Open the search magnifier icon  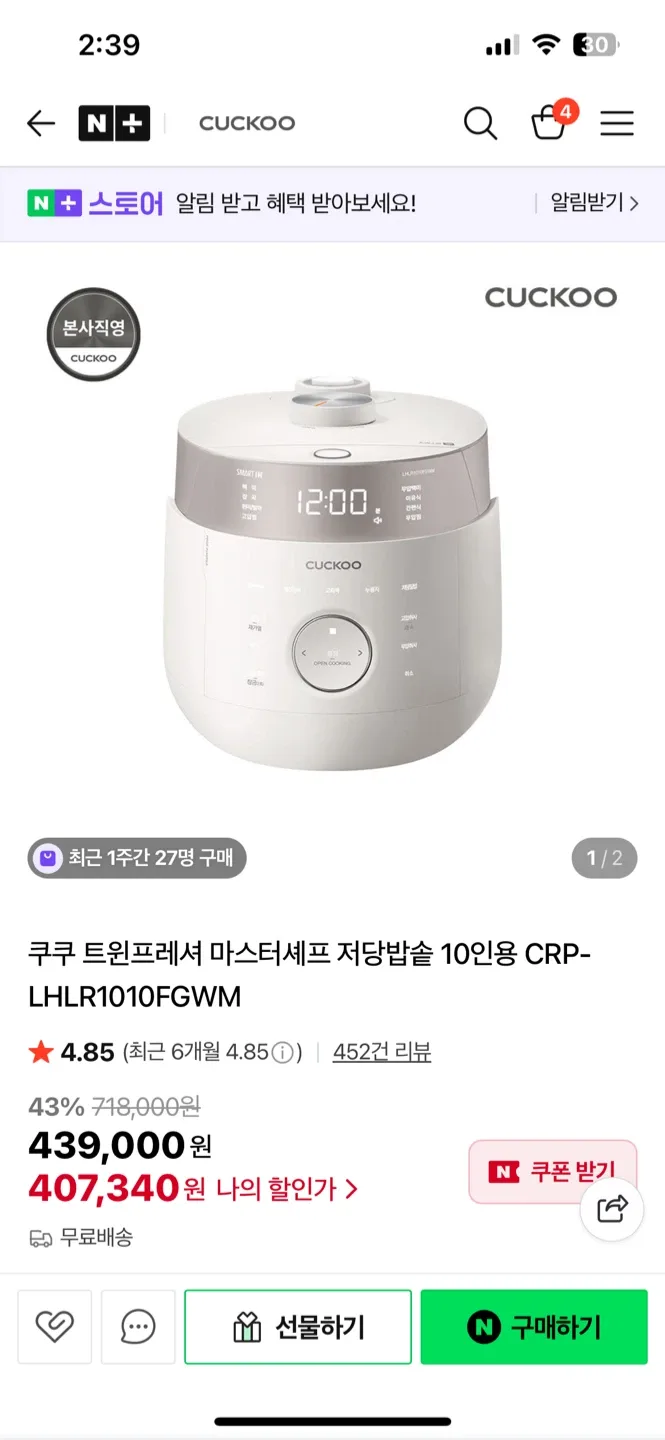pos(480,124)
